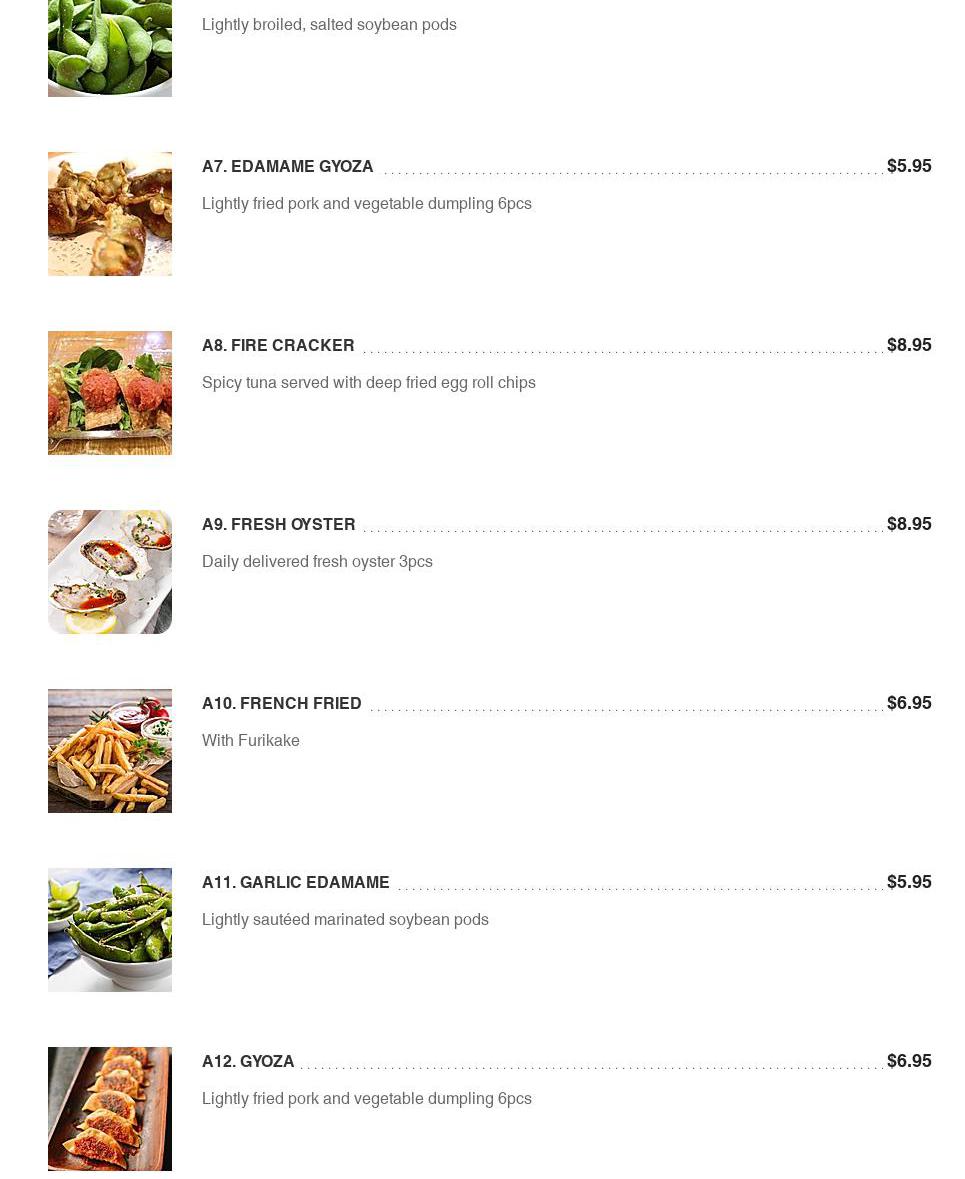The width and height of the screenshot is (965, 1179).
Task: Choose A10 French Fried with Furikake
Action: pos(282,704)
